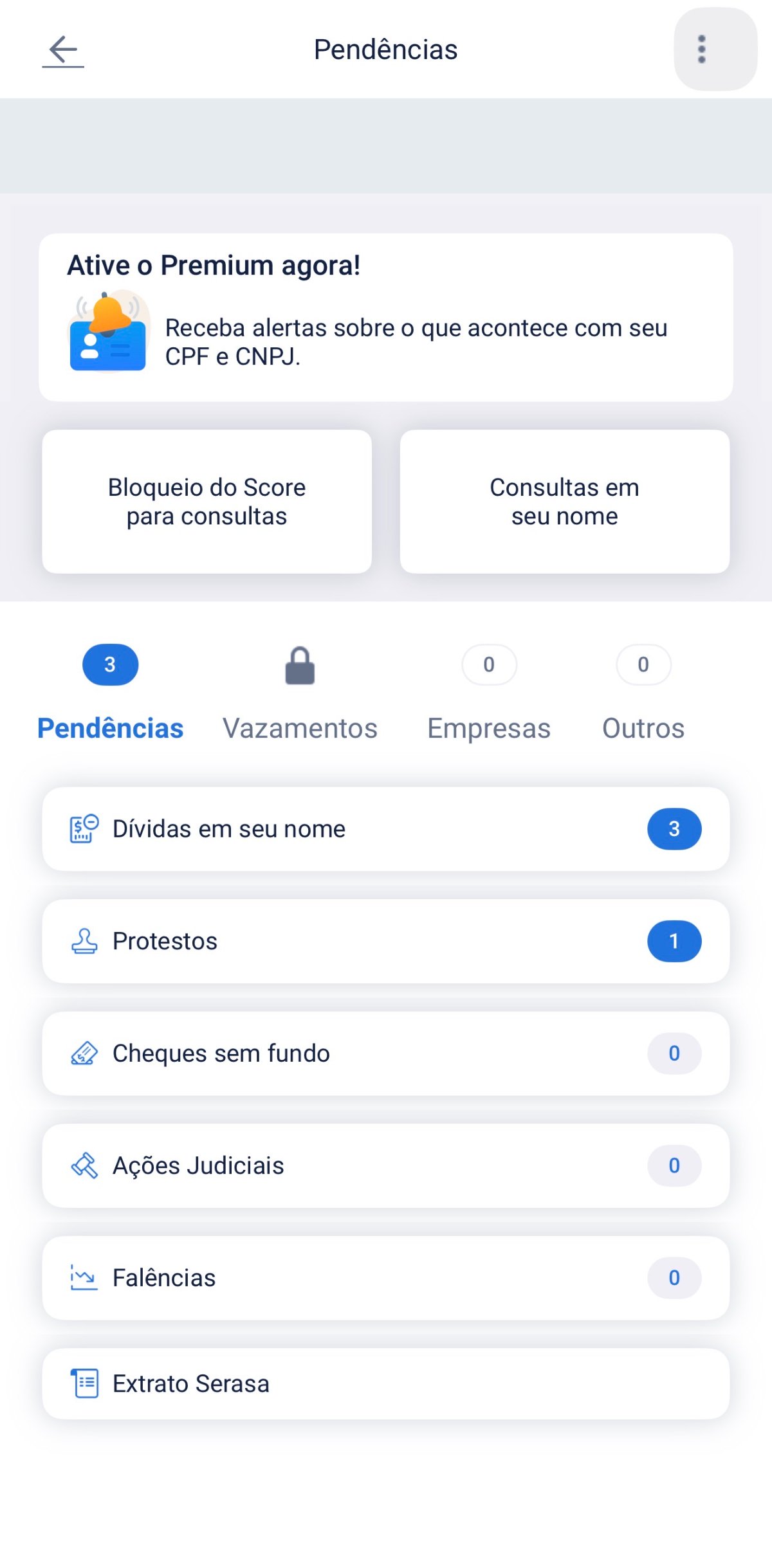The image size is (772, 1568).
Task: Click the check icon next to Cheques sem fundo
Action: coord(84,1053)
